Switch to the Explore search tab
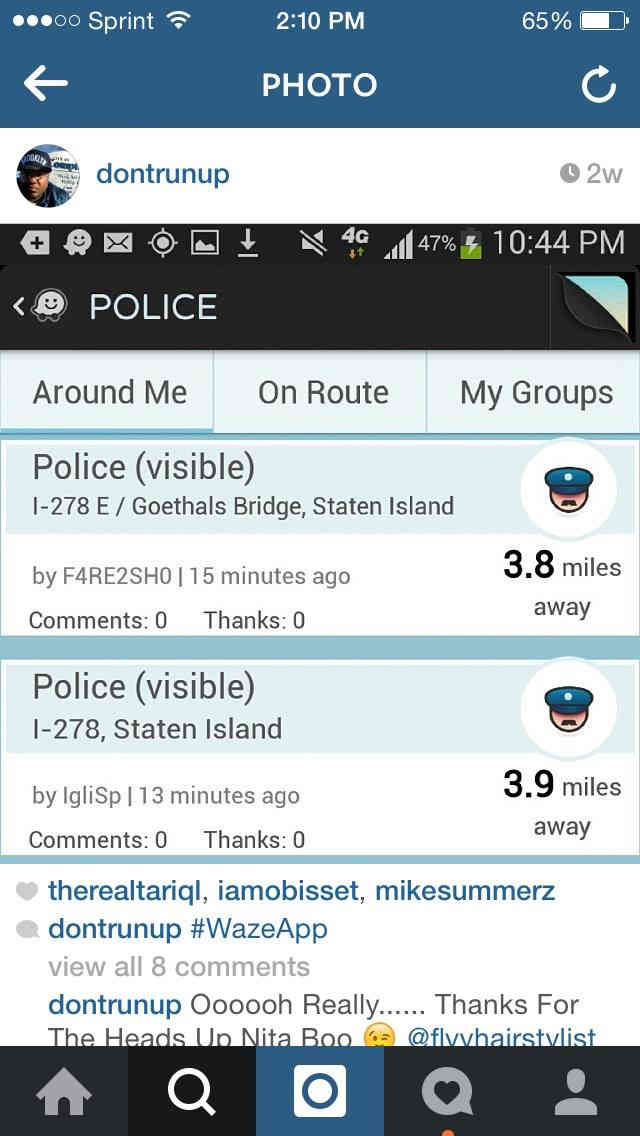640x1136 pixels. point(192,1092)
